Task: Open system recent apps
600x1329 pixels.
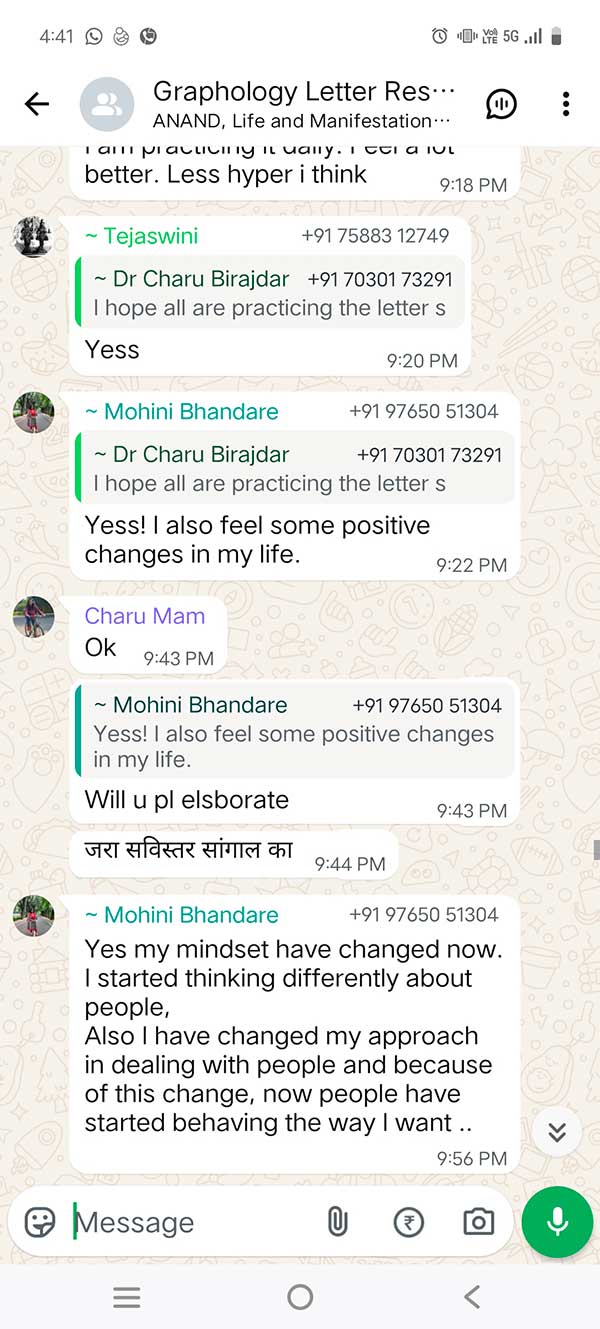Action: (x=127, y=1298)
